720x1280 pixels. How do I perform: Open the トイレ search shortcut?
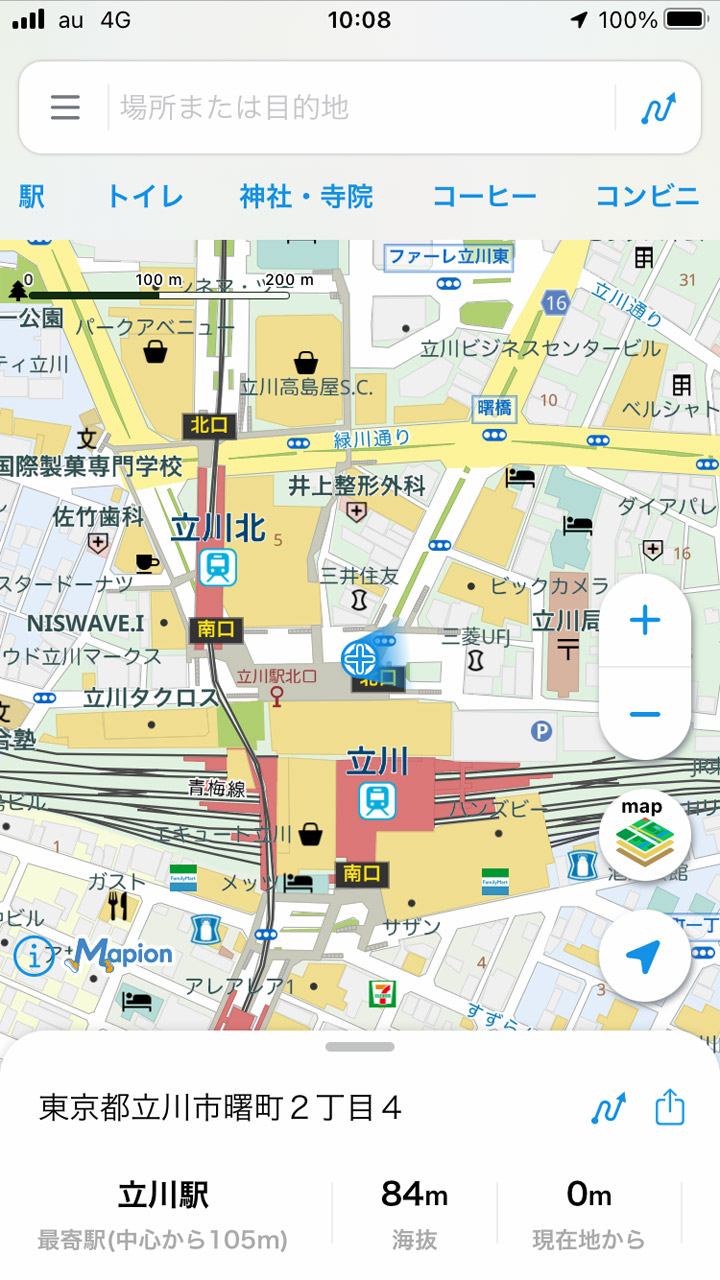(145, 198)
